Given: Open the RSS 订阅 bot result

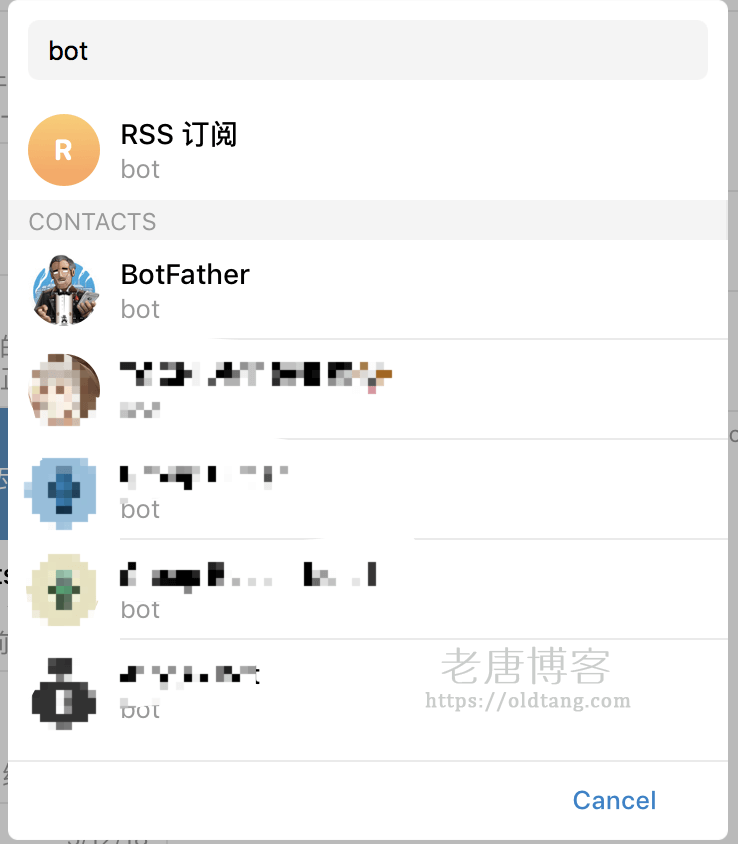Looking at the screenshot, I should tap(367, 150).
